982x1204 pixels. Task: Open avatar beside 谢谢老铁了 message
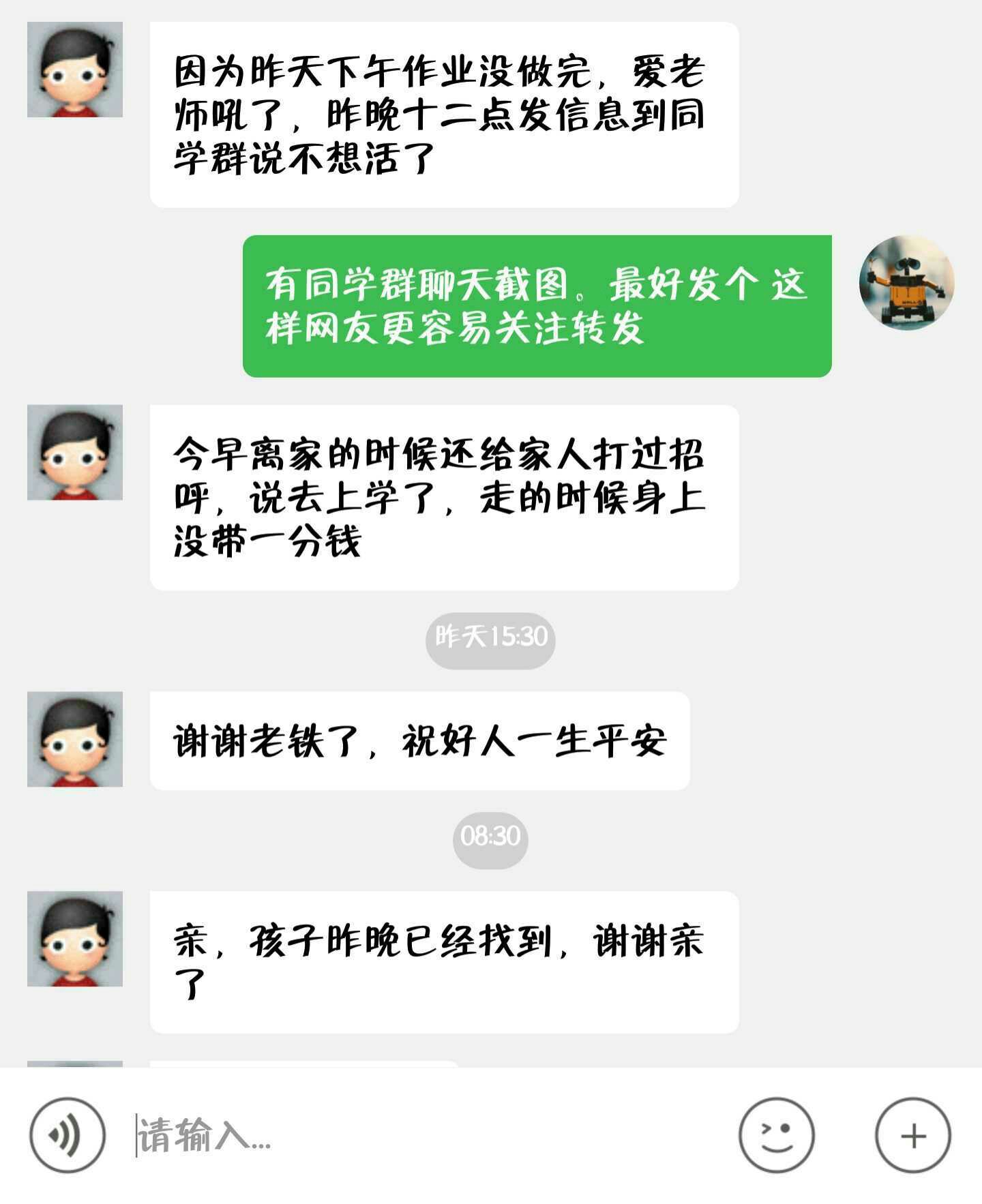point(75,739)
